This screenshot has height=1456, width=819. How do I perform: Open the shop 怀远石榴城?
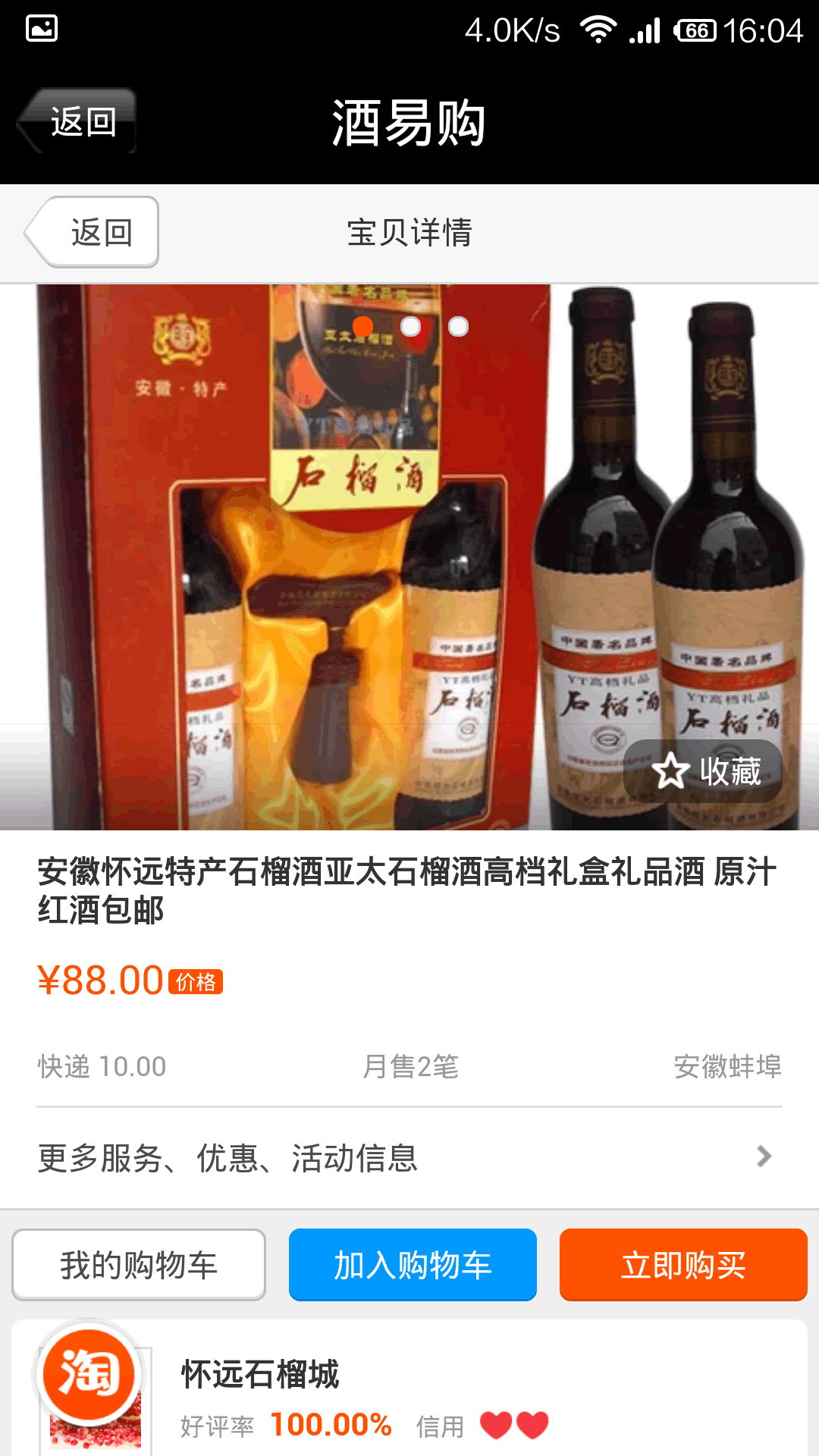tap(261, 1374)
